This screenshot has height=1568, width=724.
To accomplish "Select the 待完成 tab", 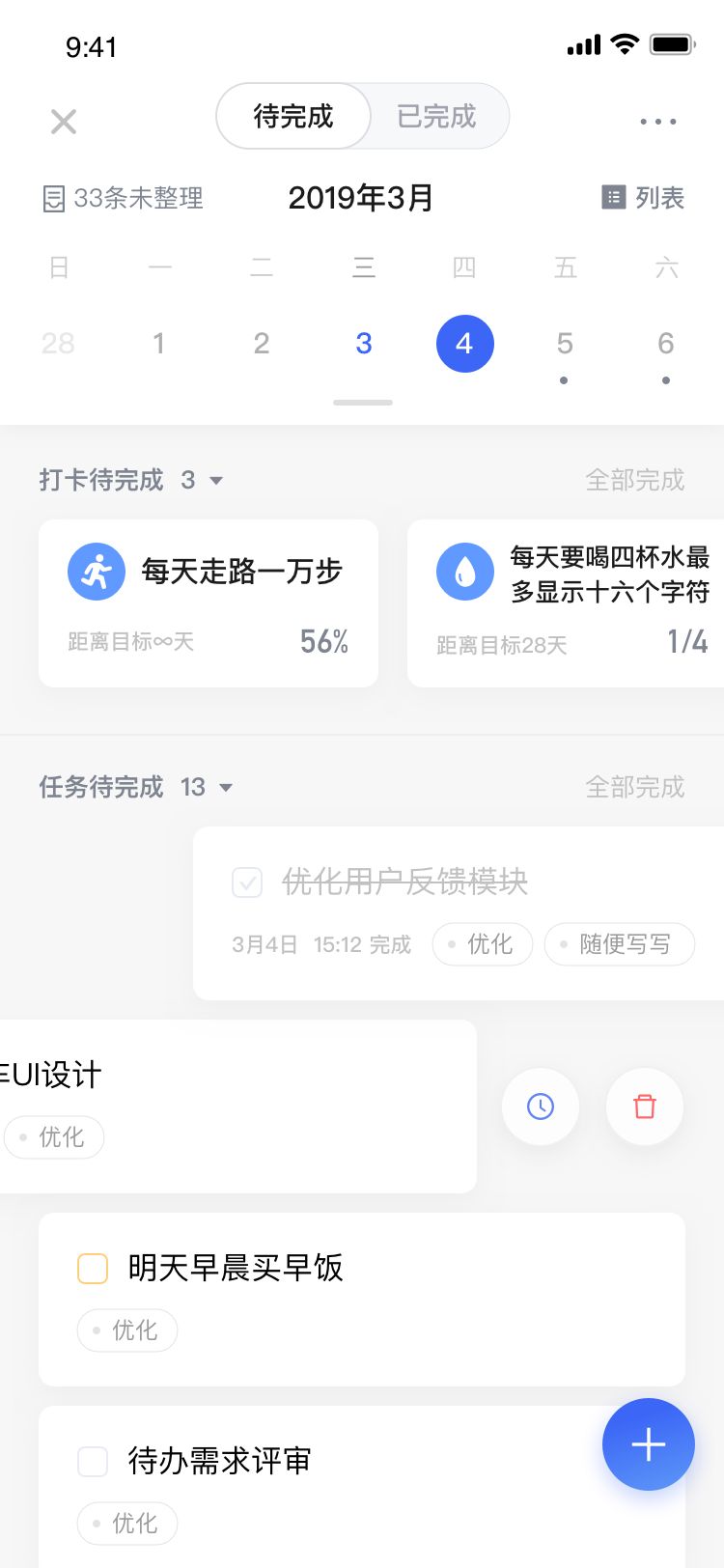I will click(293, 117).
